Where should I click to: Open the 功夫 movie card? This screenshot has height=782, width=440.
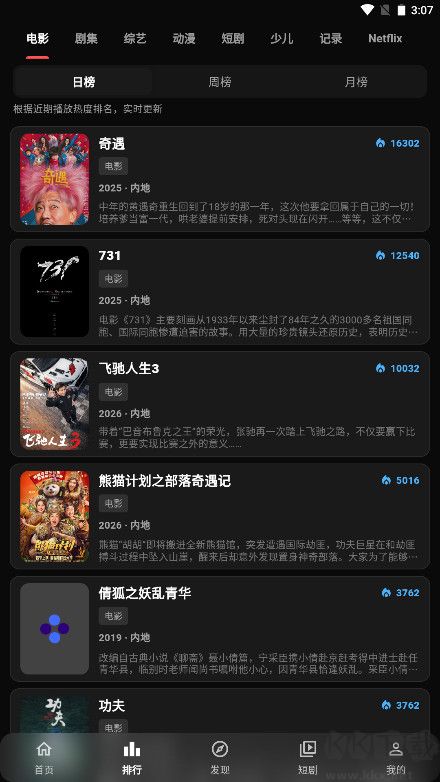tap(220, 712)
